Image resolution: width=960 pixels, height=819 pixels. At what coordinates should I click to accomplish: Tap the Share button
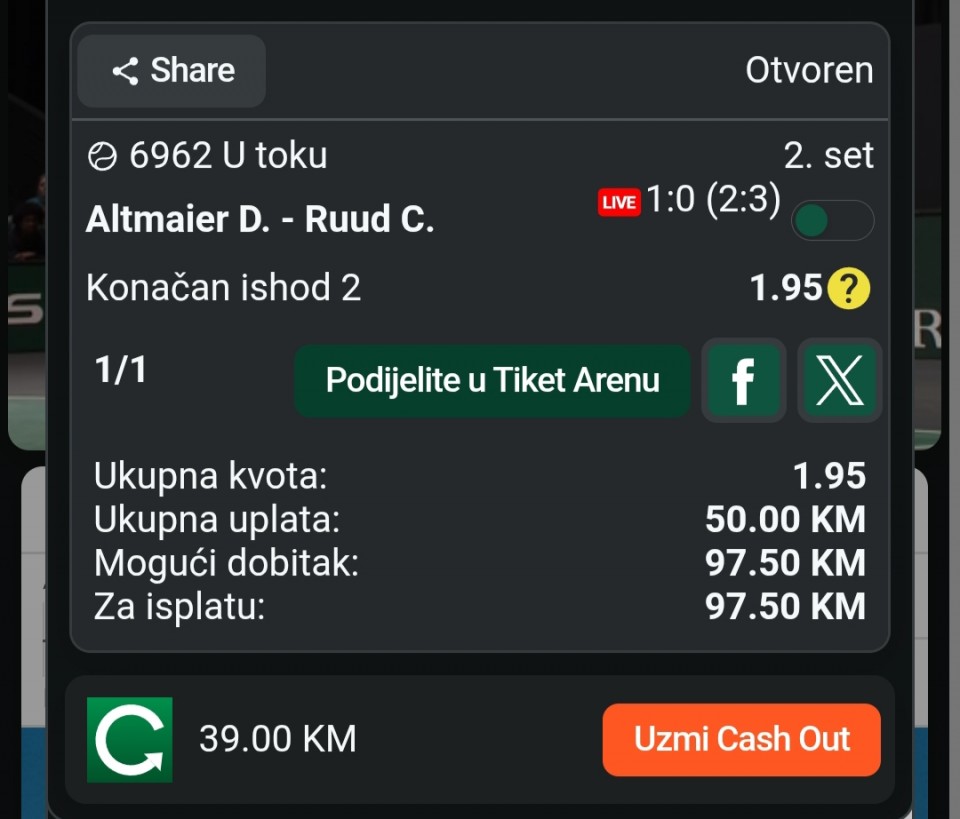[x=172, y=71]
